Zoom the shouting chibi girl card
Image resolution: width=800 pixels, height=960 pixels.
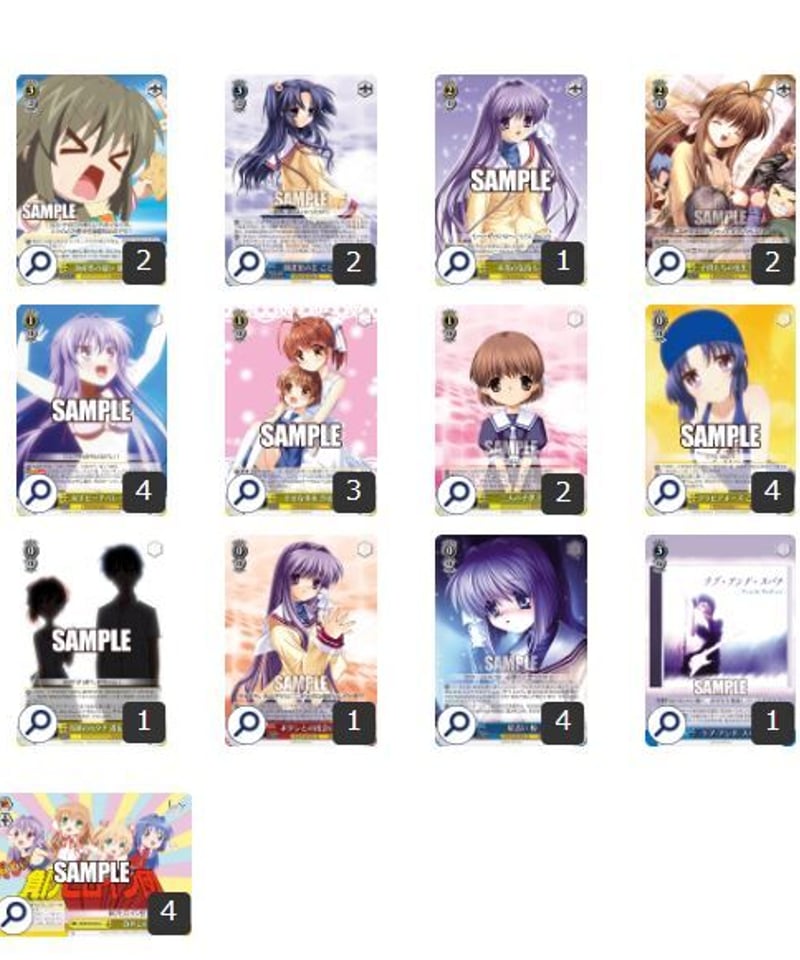coord(38,264)
